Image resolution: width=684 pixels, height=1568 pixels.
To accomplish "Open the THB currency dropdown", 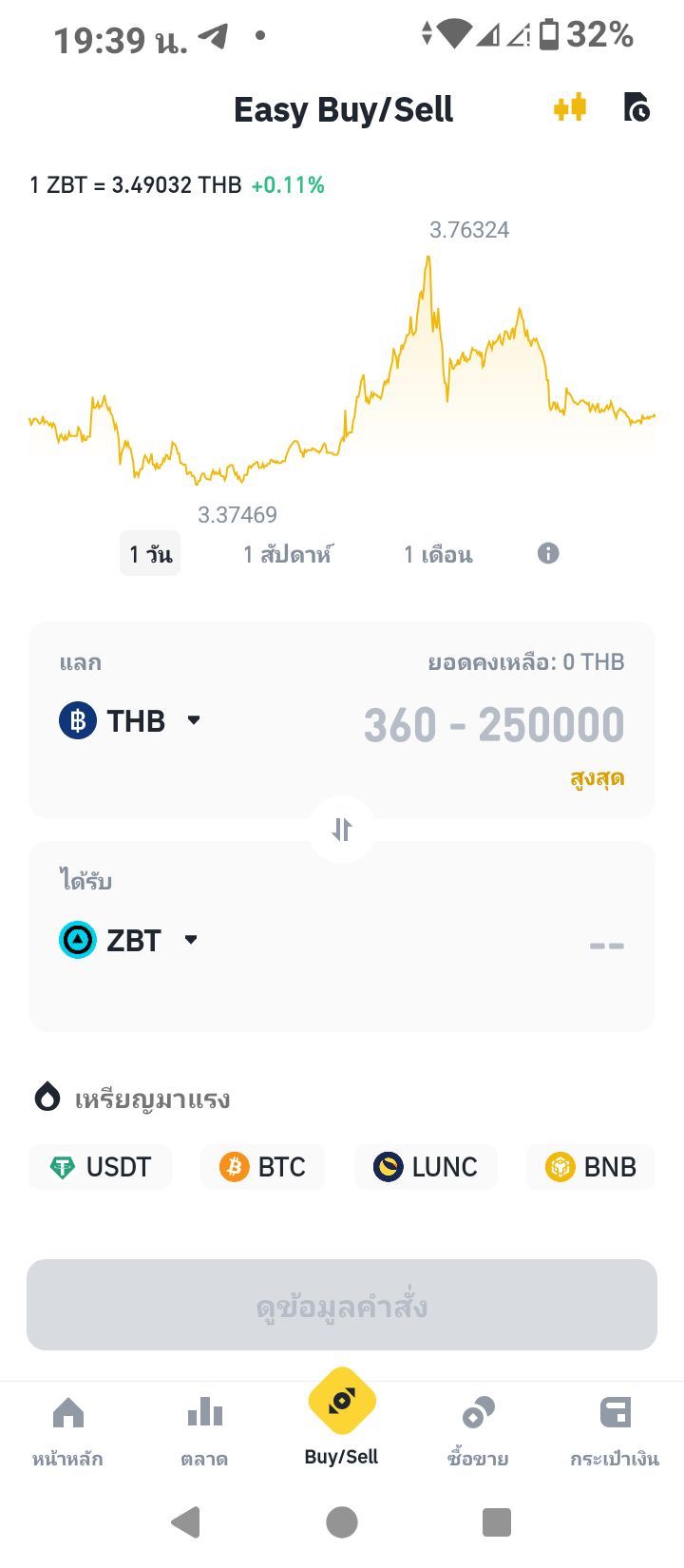I will 130,721.
